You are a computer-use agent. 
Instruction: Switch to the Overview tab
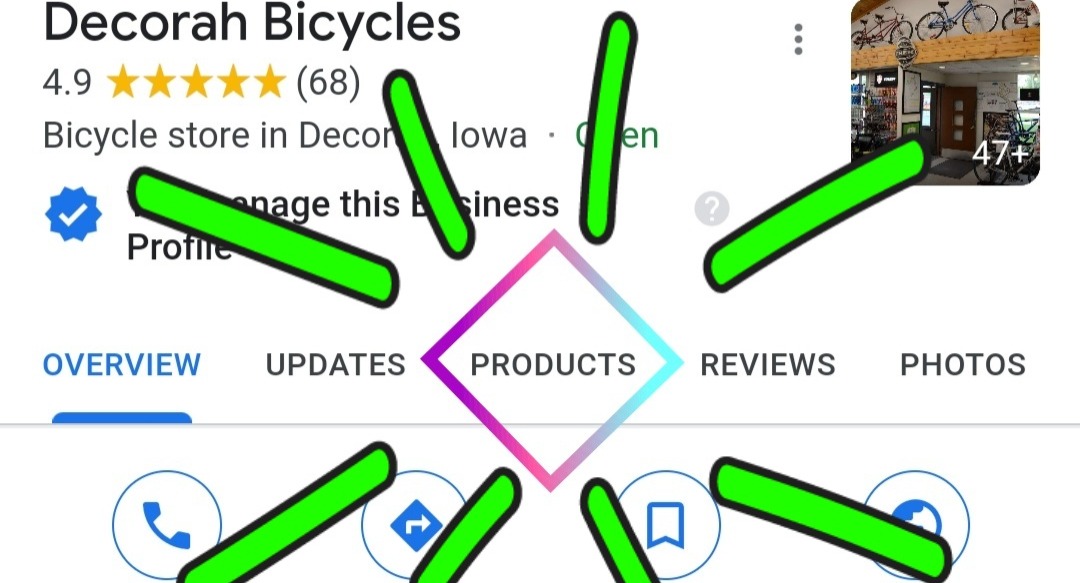122,365
